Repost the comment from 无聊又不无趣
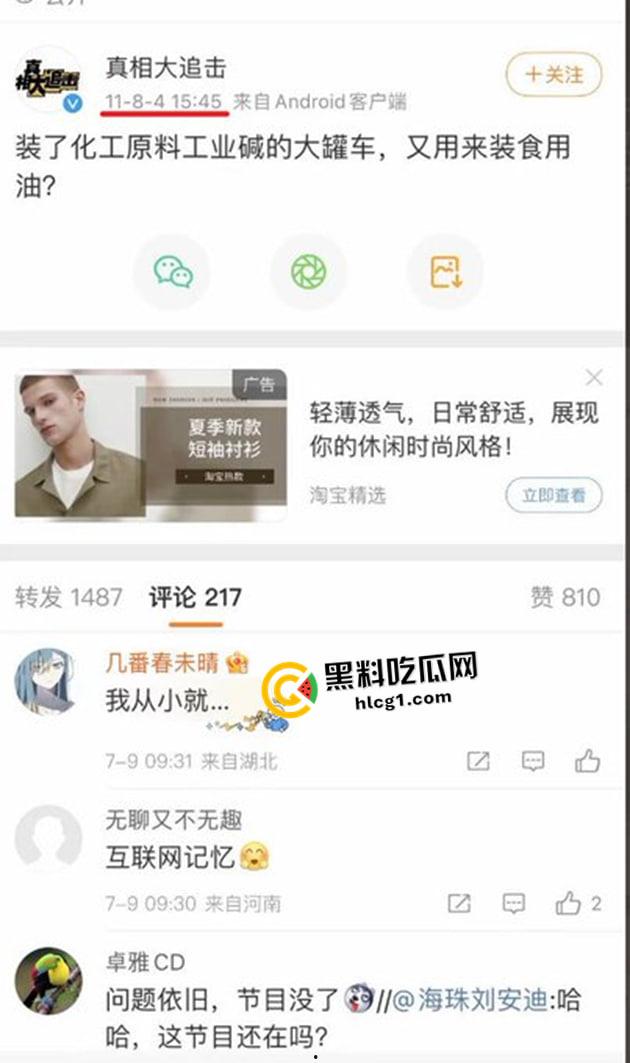The height and width of the screenshot is (1063, 630). [458, 904]
